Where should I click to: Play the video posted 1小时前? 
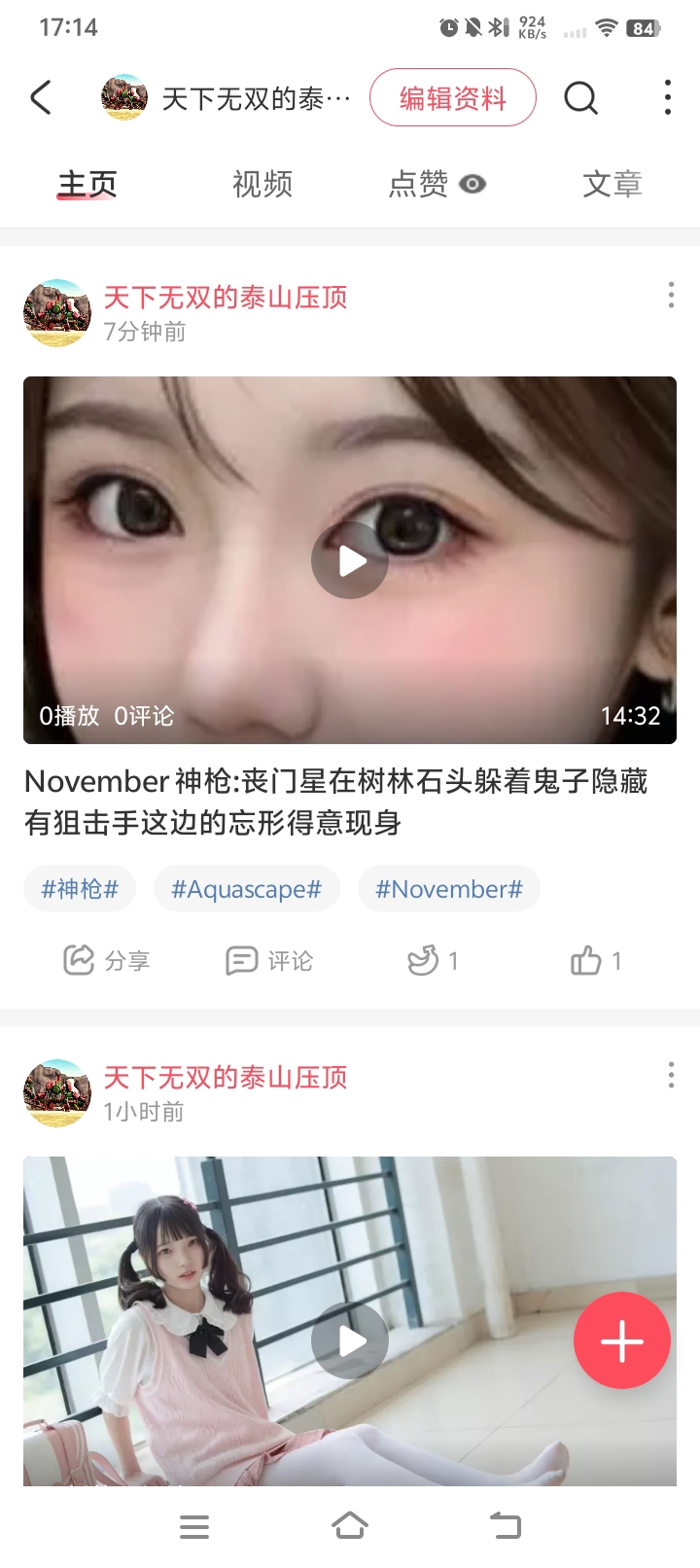350,1340
